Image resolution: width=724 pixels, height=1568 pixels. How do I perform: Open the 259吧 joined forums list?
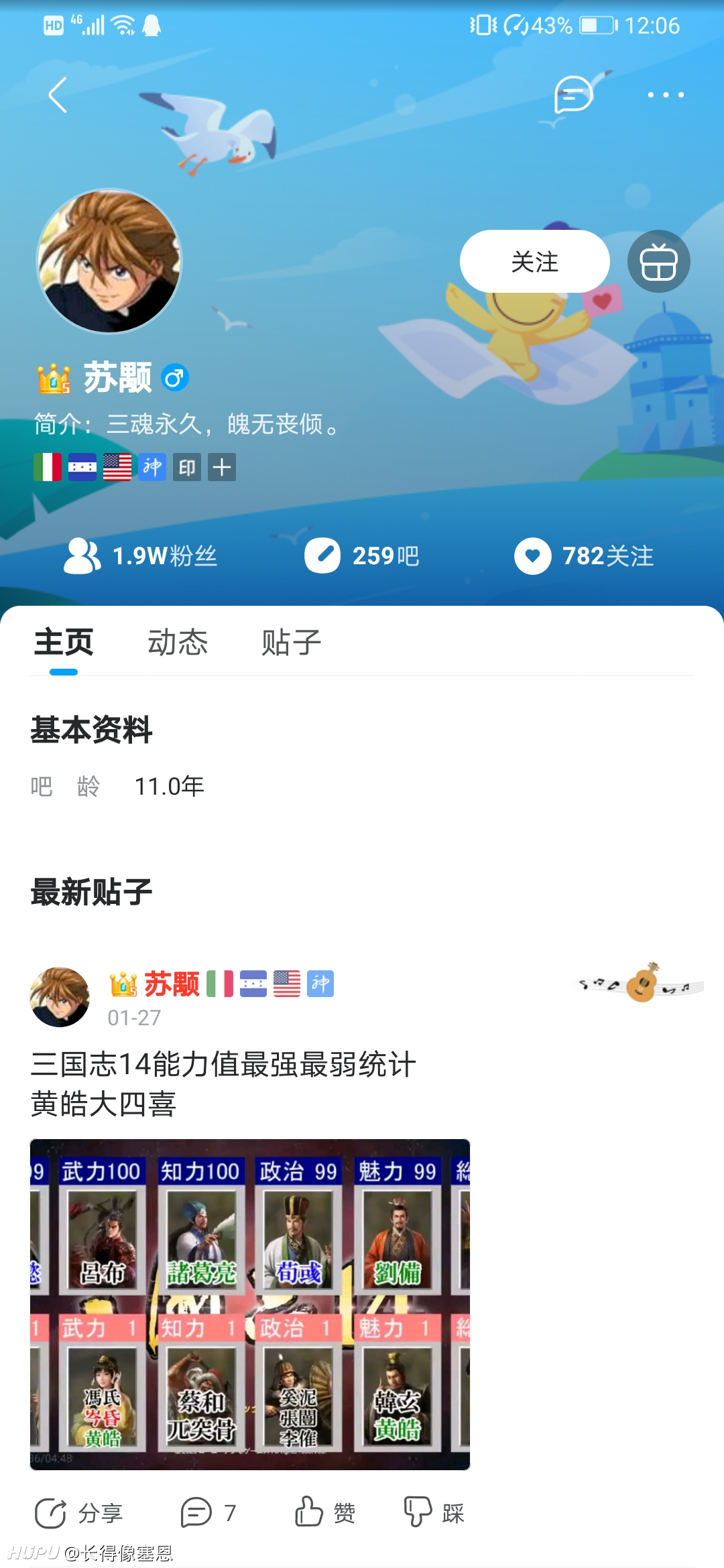362,556
